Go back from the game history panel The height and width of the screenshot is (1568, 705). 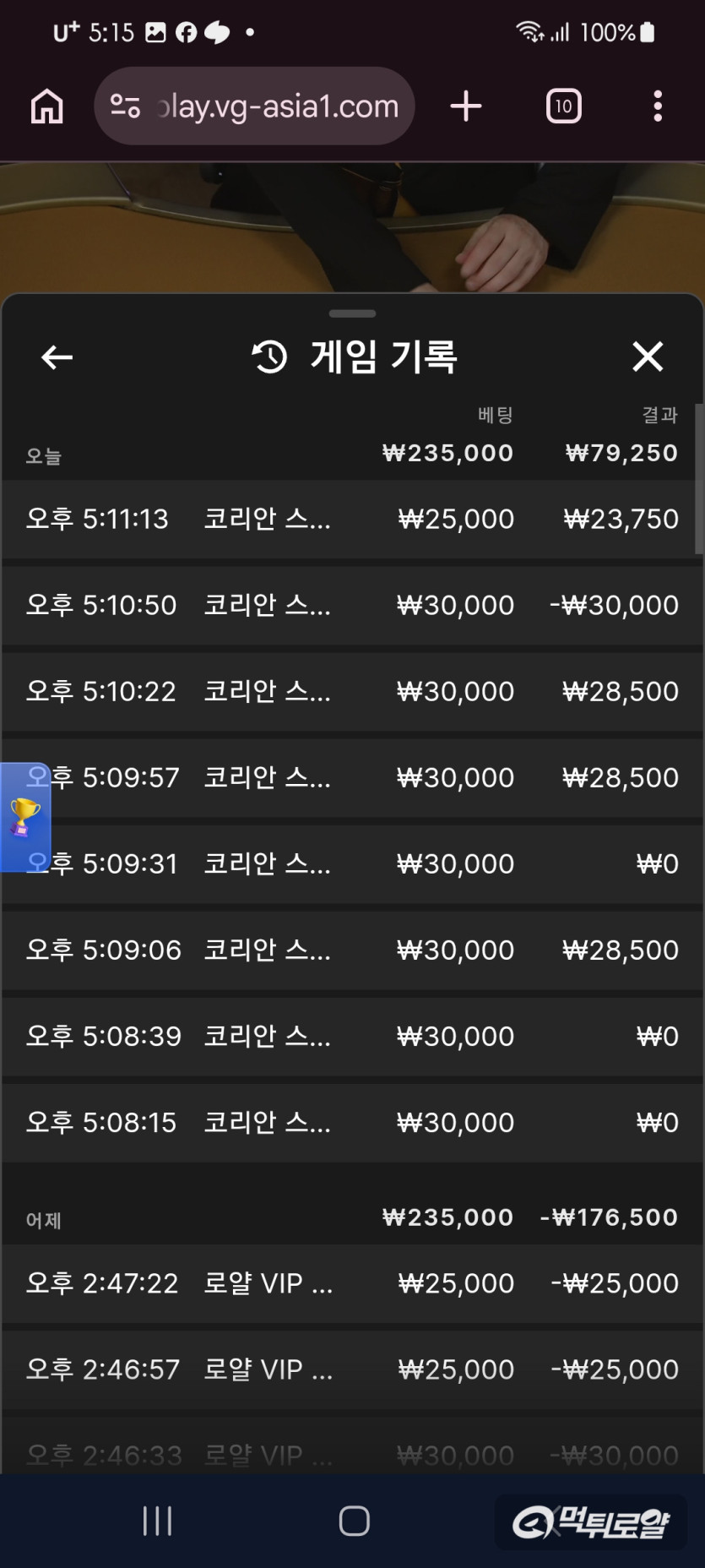57,357
